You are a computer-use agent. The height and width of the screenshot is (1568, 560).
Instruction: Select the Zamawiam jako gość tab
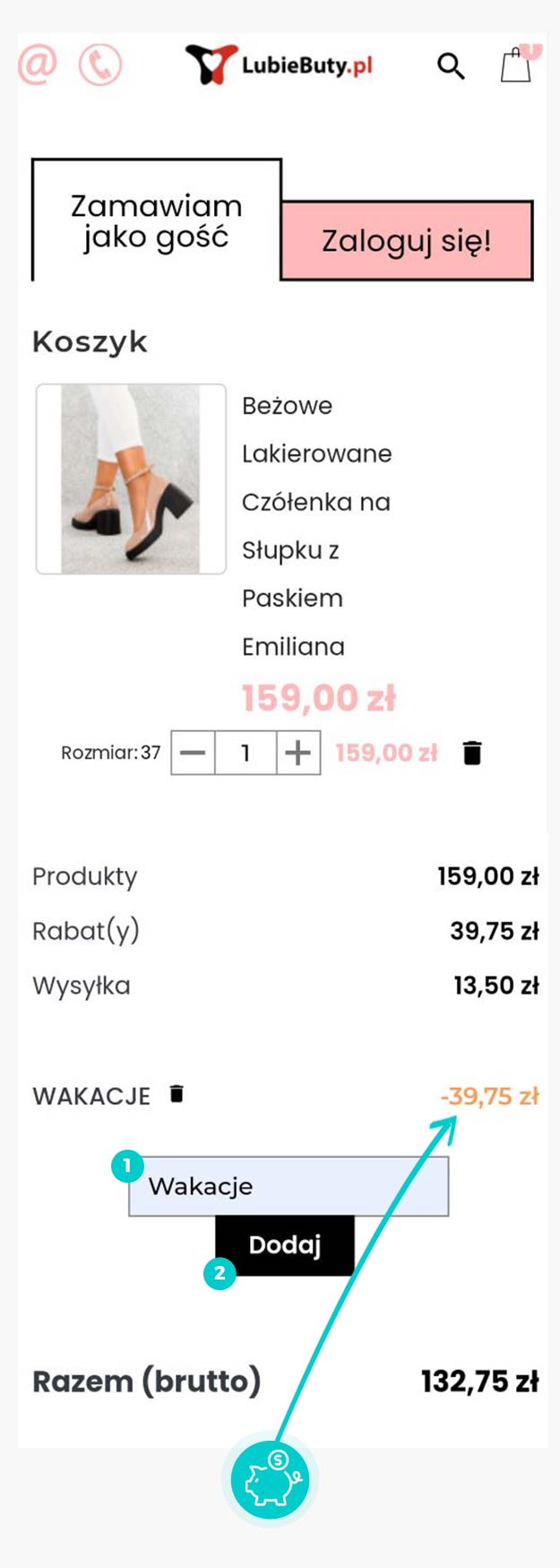pyautogui.click(x=157, y=221)
